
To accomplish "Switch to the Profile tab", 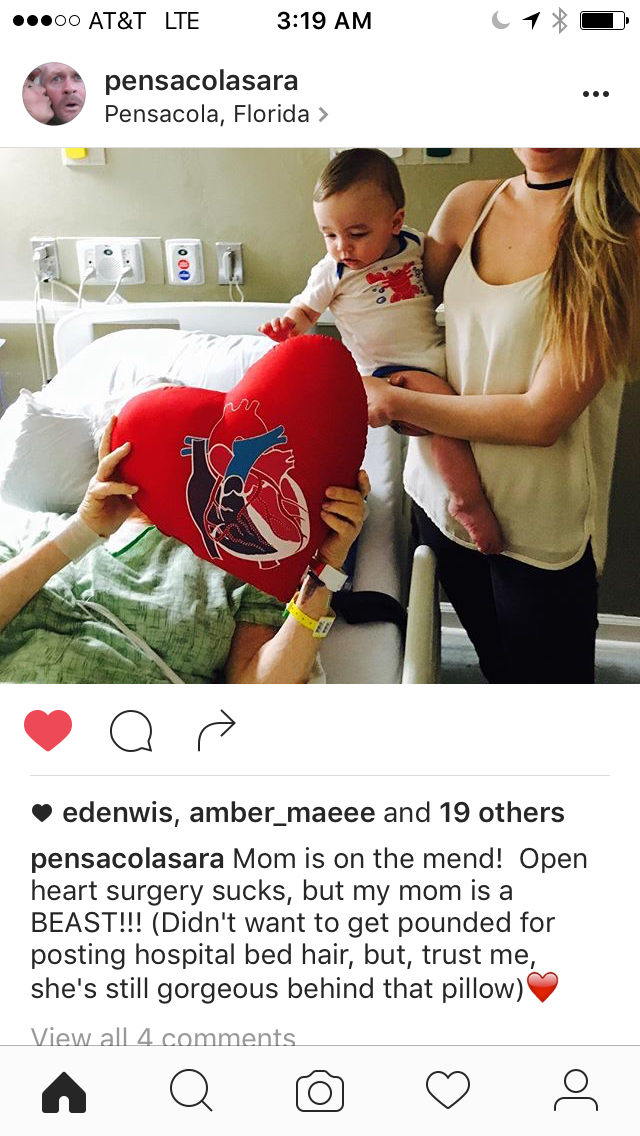I will point(575,1090).
